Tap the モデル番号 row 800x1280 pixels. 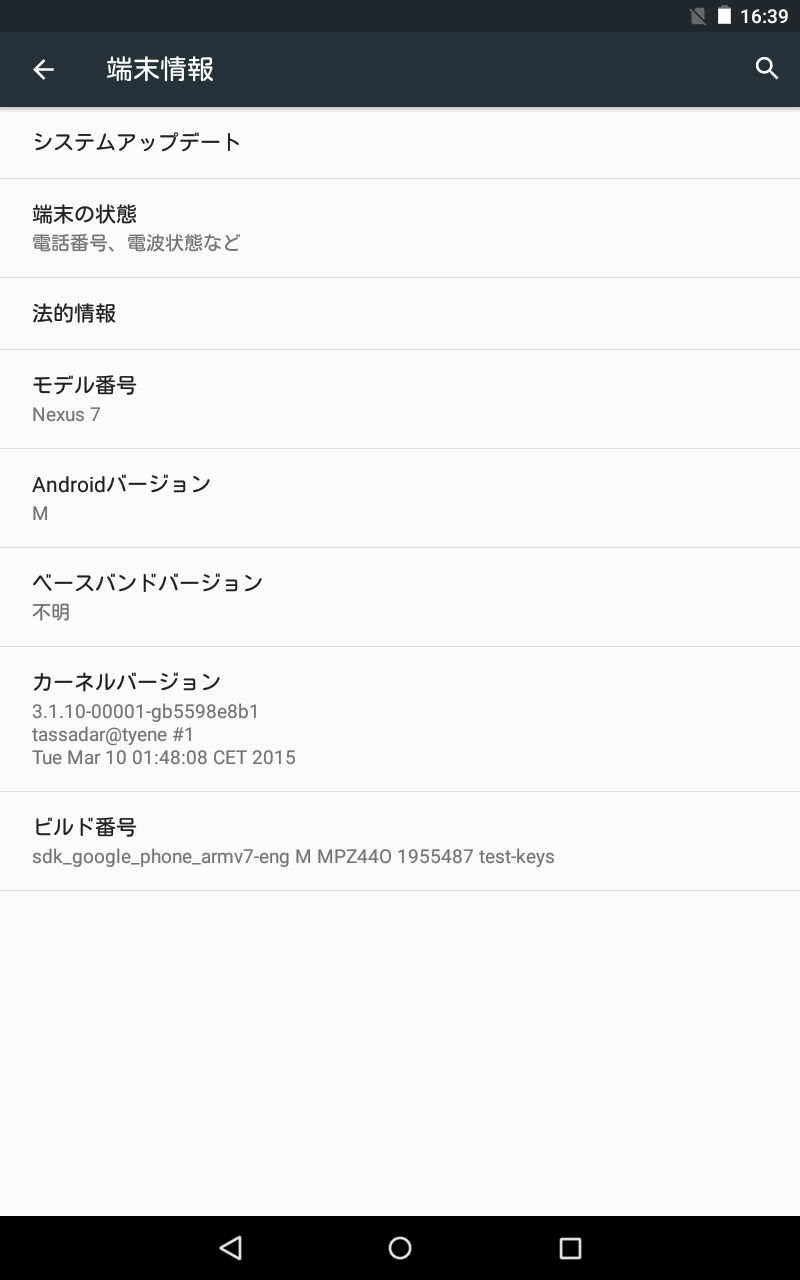(400, 399)
